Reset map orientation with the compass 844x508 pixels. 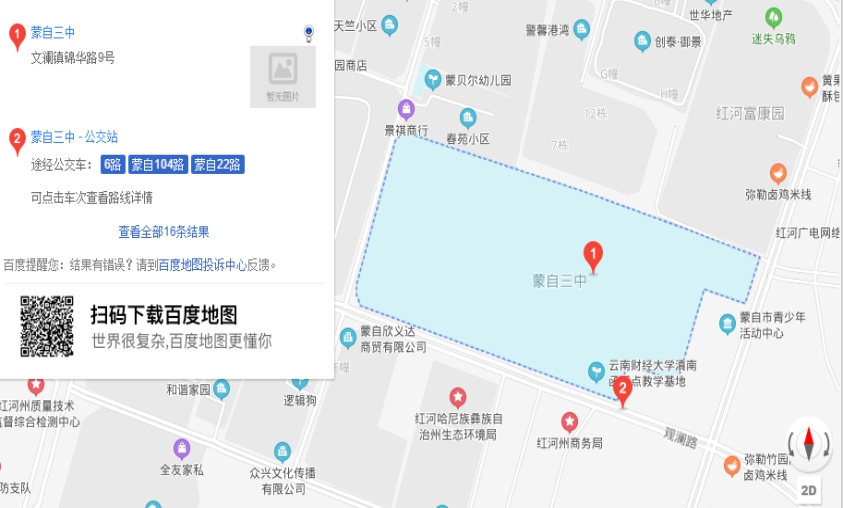point(808,444)
